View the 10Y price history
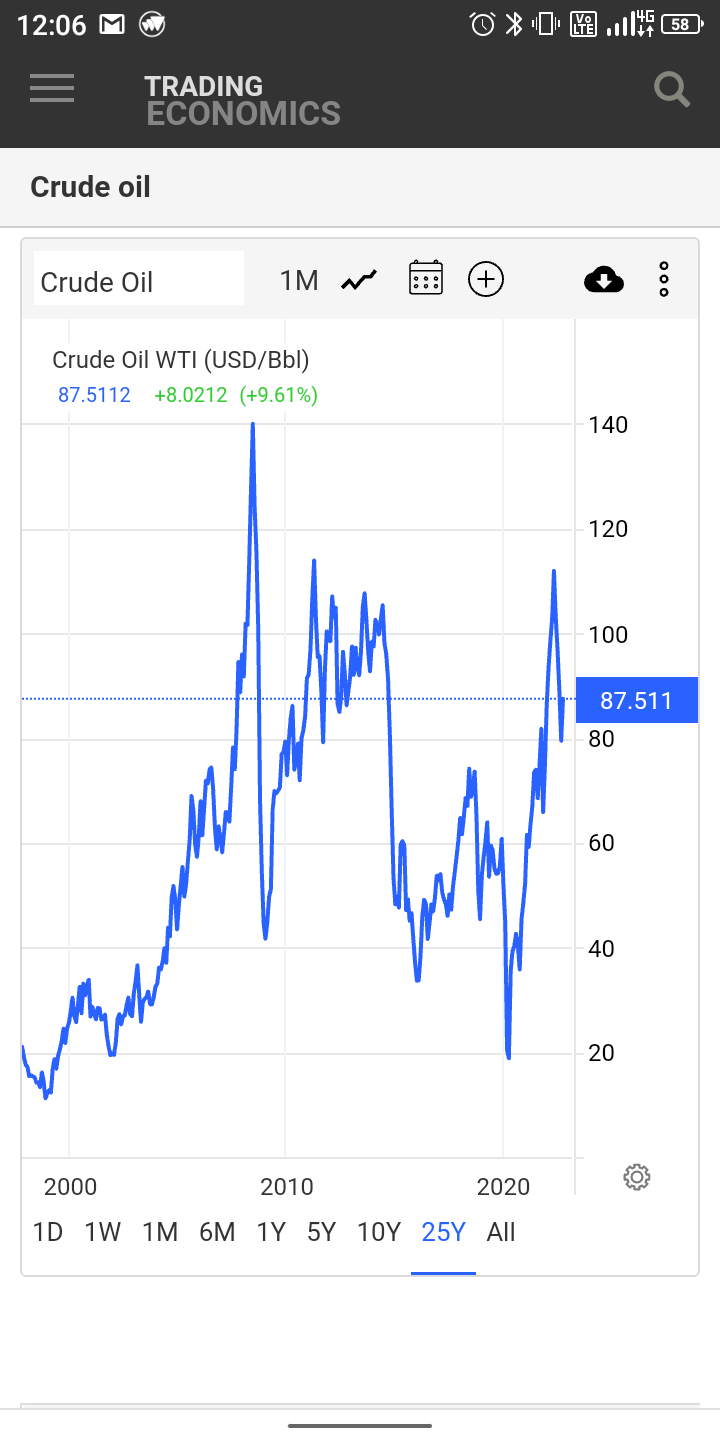 pyautogui.click(x=379, y=1232)
